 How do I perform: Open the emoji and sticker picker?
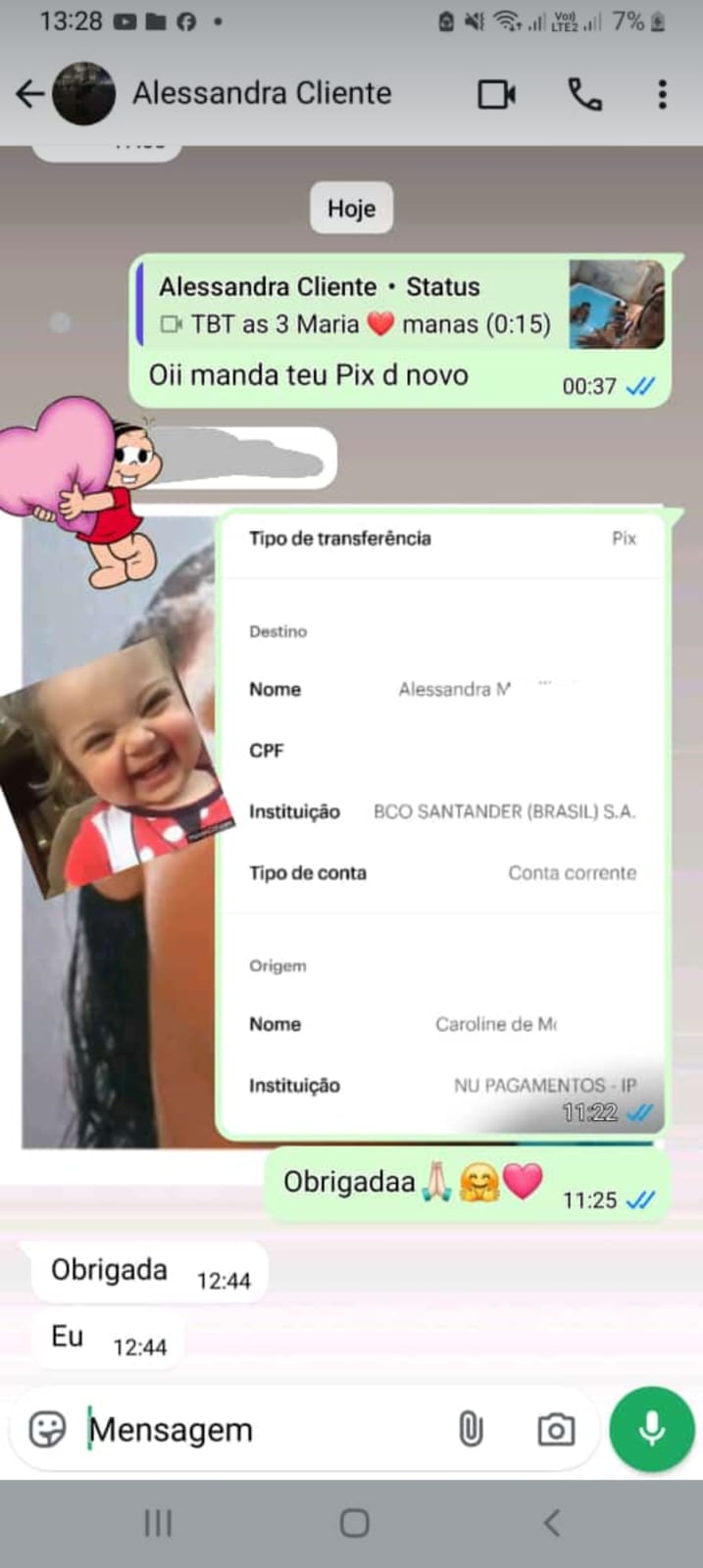click(47, 1429)
